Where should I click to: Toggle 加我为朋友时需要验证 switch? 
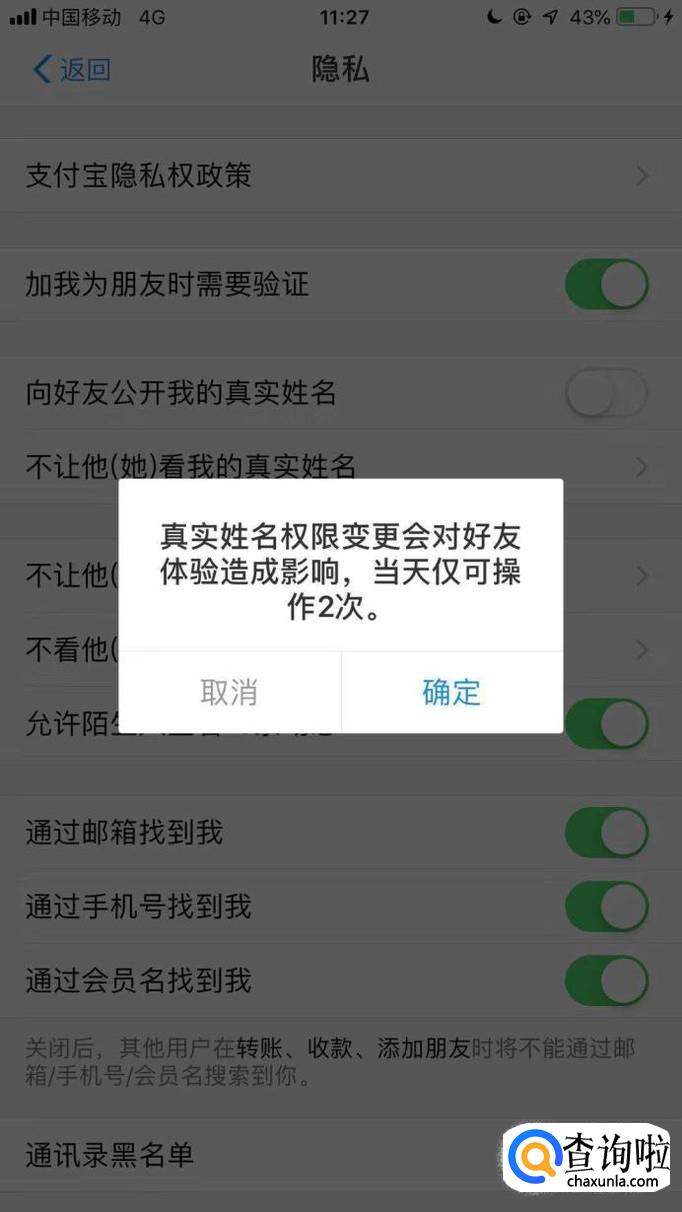pyautogui.click(x=606, y=285)
